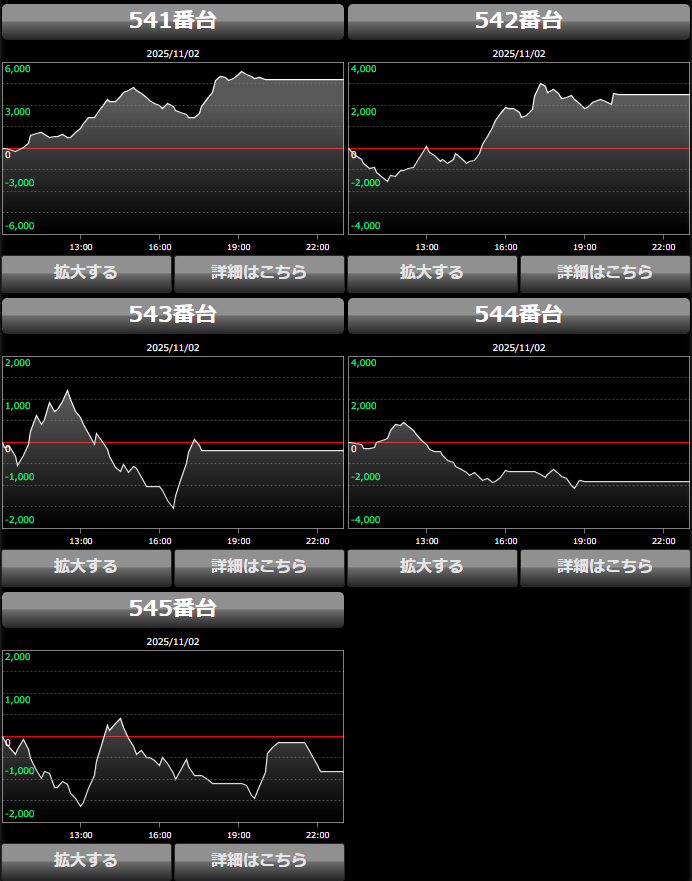Select the 545番台 header bar

coord(173,609)
